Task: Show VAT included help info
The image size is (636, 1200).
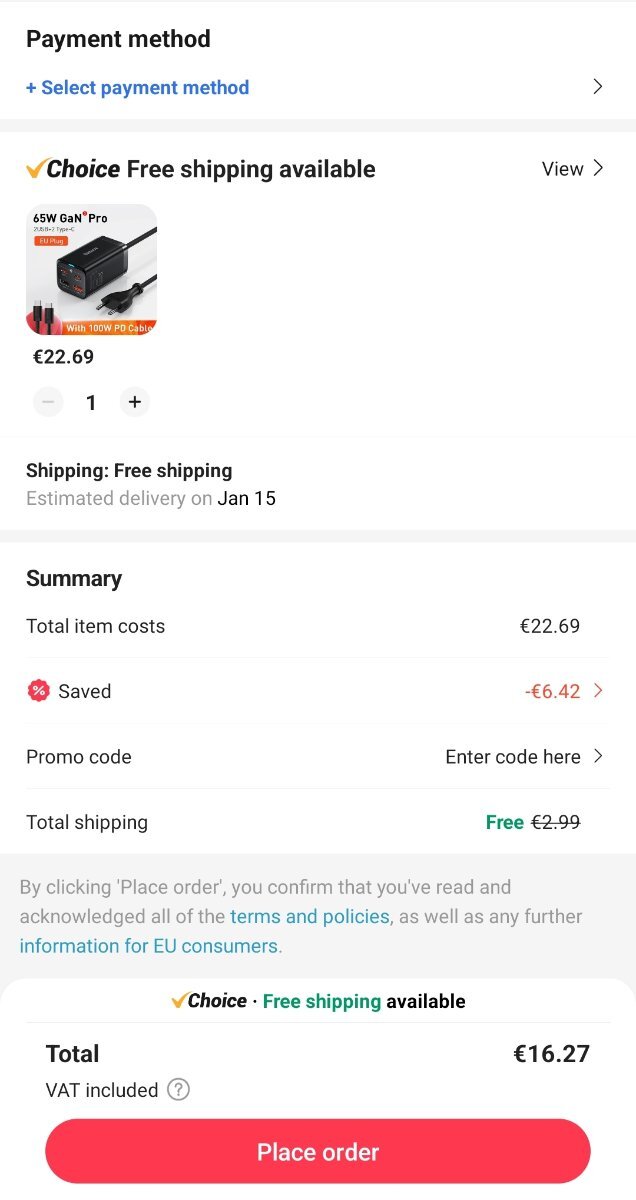Action: tap(178, 1090)
